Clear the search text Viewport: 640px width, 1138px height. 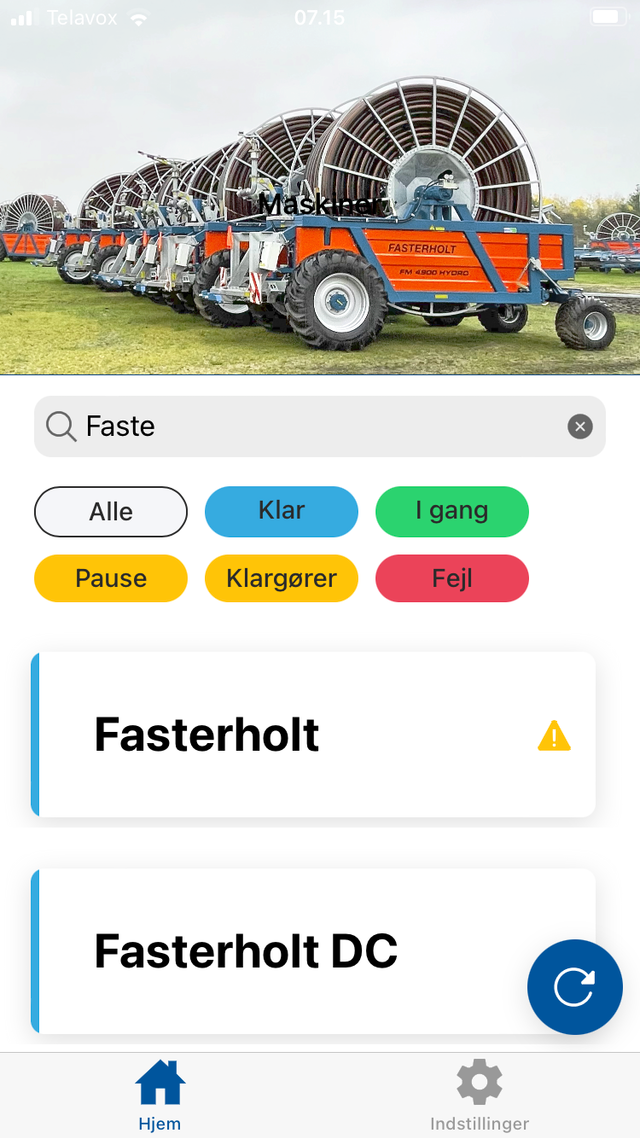[580, 427]
